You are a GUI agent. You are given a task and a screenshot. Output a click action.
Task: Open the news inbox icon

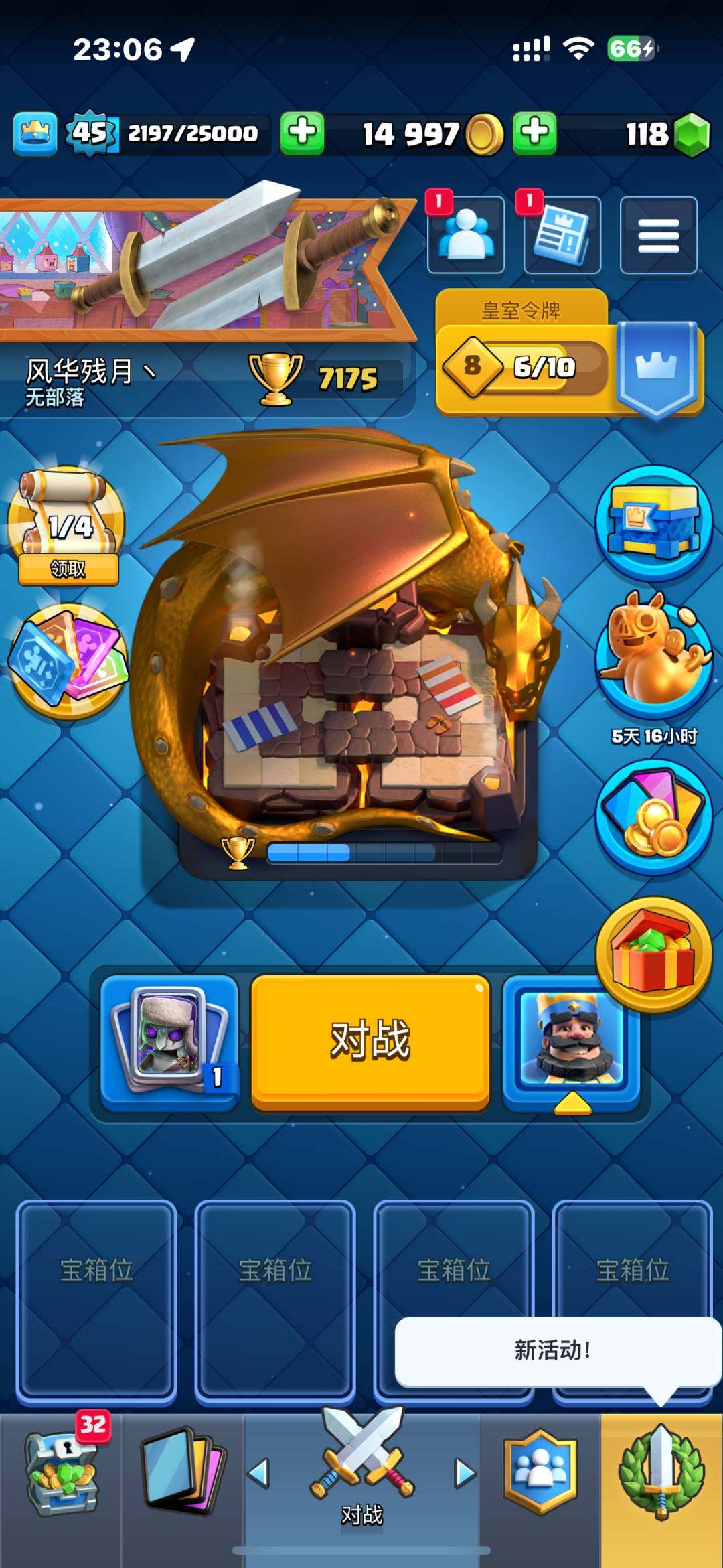click(561, 236)
